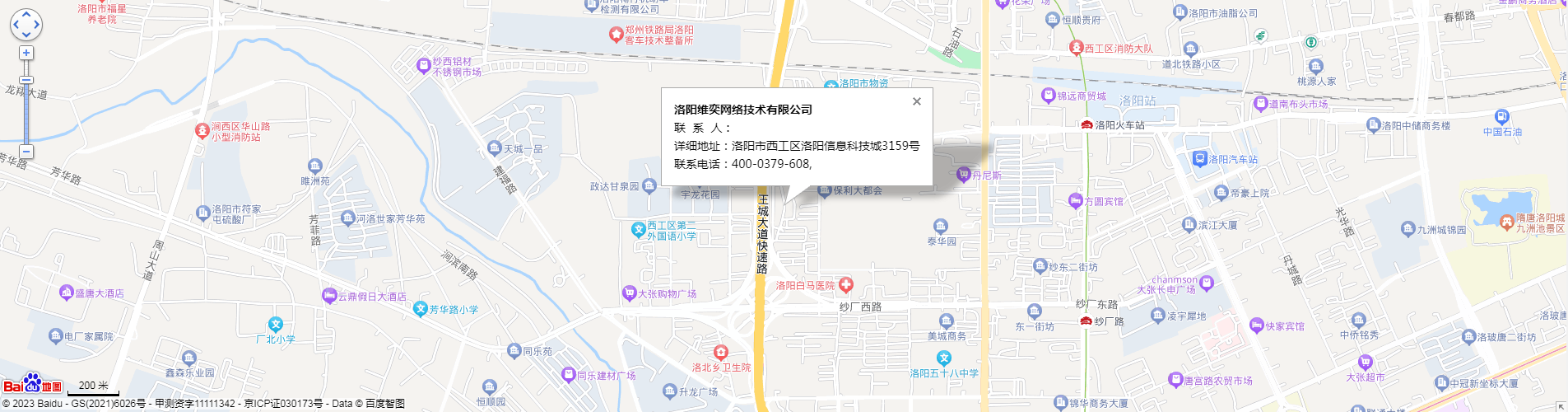The height and width of the screenshot is (412, 1568).
Task: Pan the map up with arrow
Action: pos(26,14)
